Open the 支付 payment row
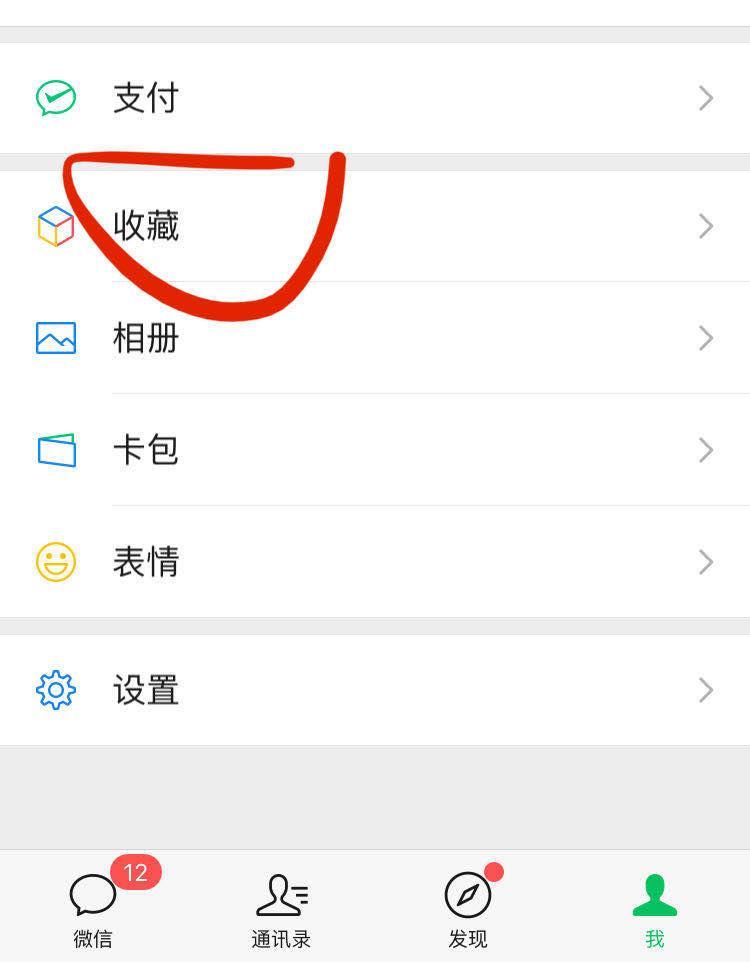Image resolution: width=750 pixels, height=962 pixels. (375, 98)
